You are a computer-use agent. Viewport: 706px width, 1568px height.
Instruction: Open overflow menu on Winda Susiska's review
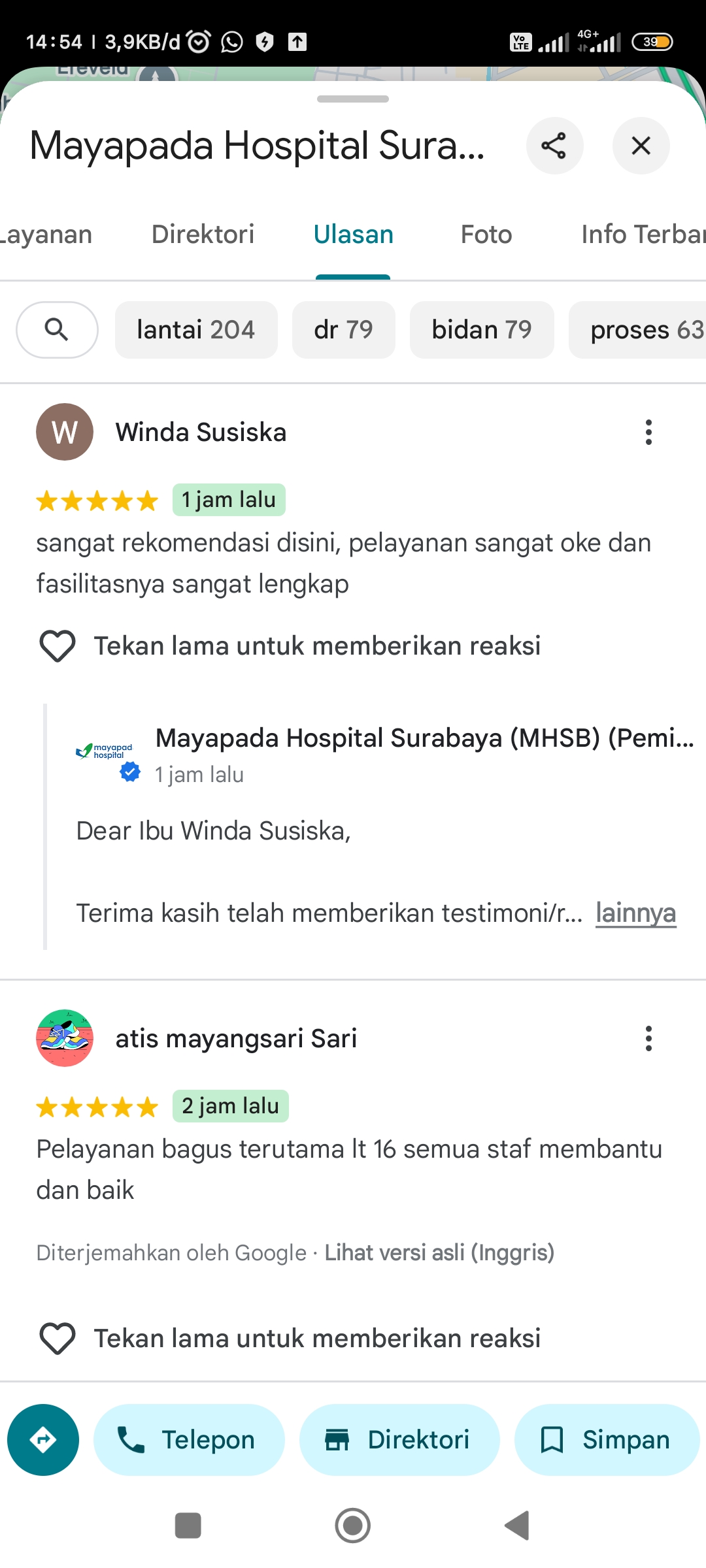tap(648, 433)
